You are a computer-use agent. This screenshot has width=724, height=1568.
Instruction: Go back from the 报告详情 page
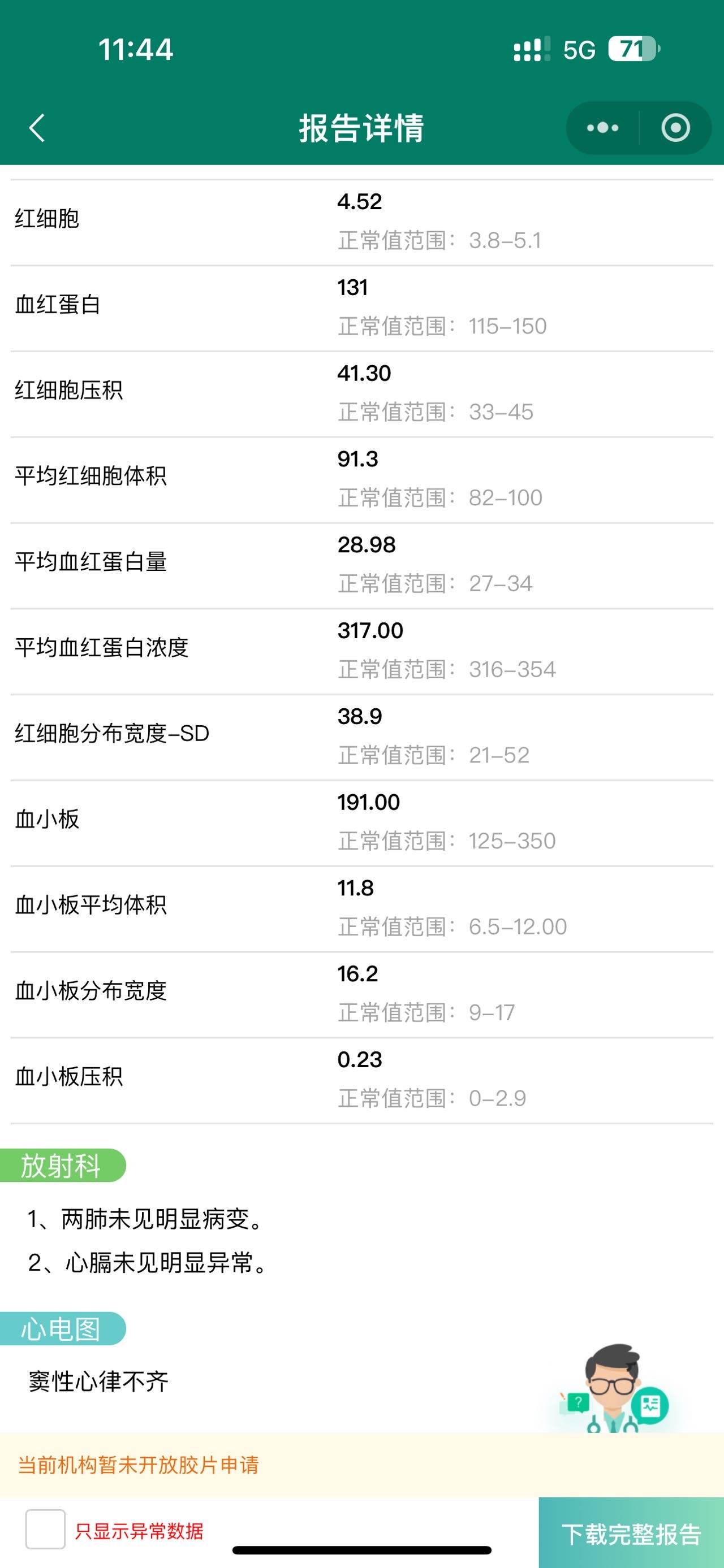(x=37, y=128)
